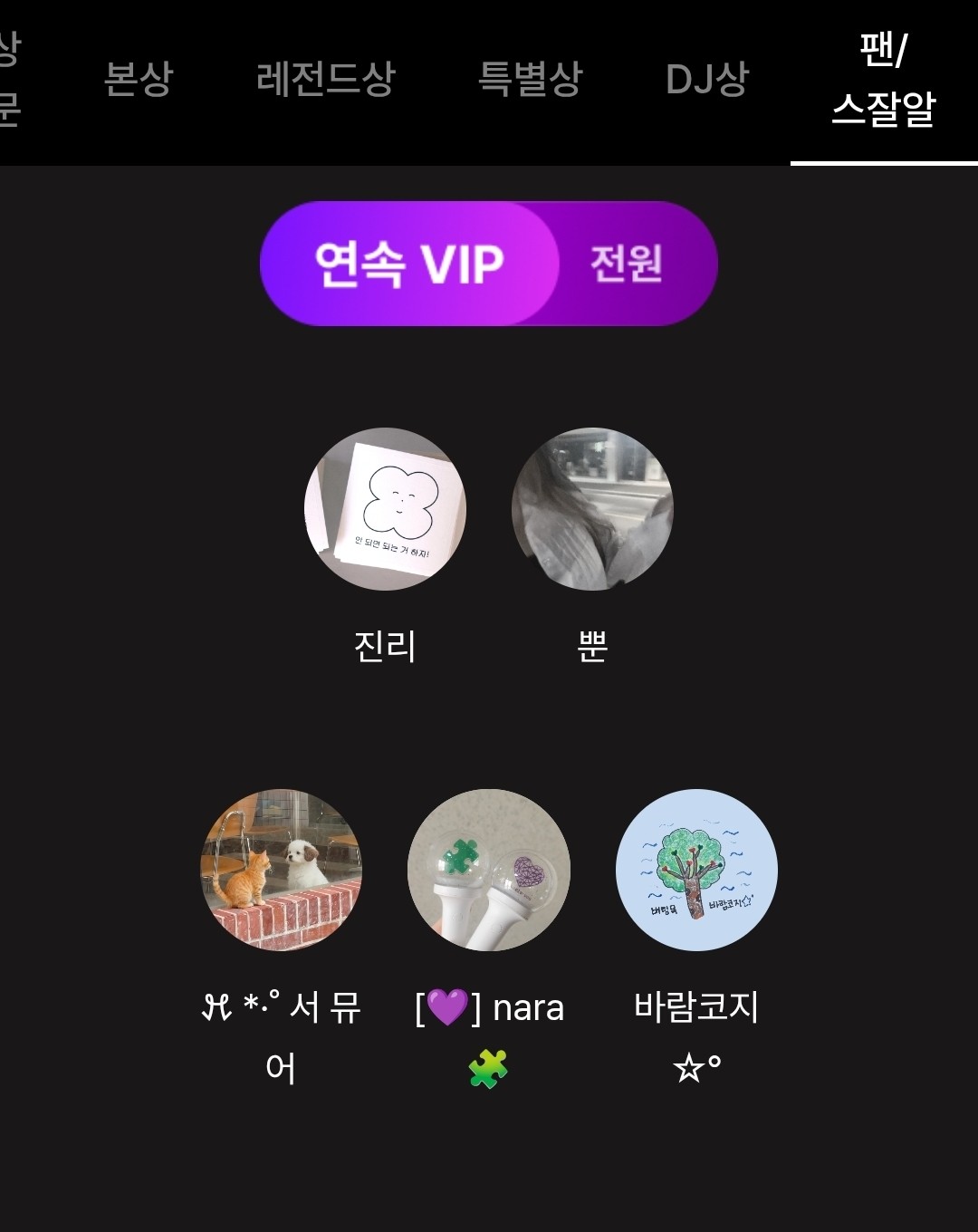The width and height of the screenshot is (978, 1232).
Task: Open nara's lightstick profile
Action: tap(489, 870)
